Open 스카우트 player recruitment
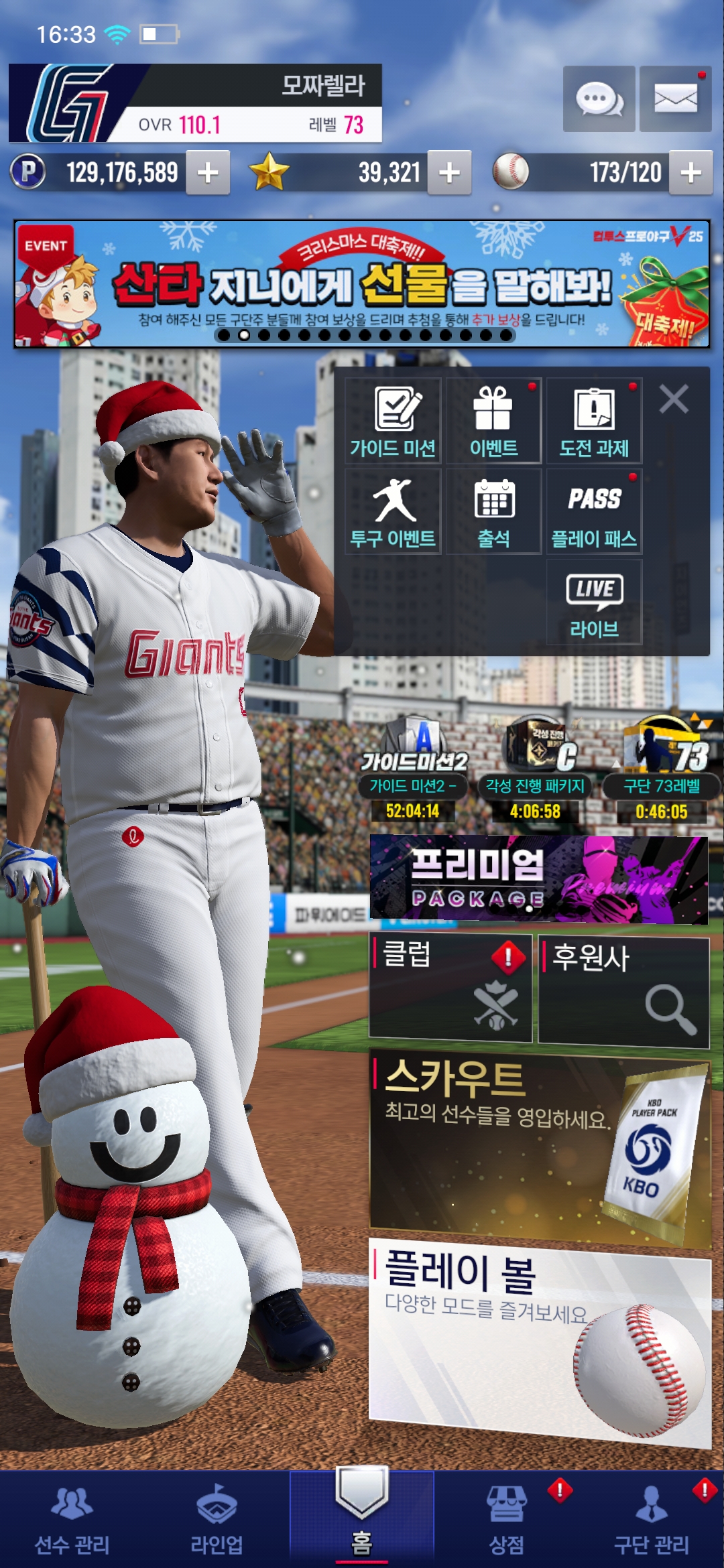The width and height of the screenshot is (724, 1568). (539, 1147)
